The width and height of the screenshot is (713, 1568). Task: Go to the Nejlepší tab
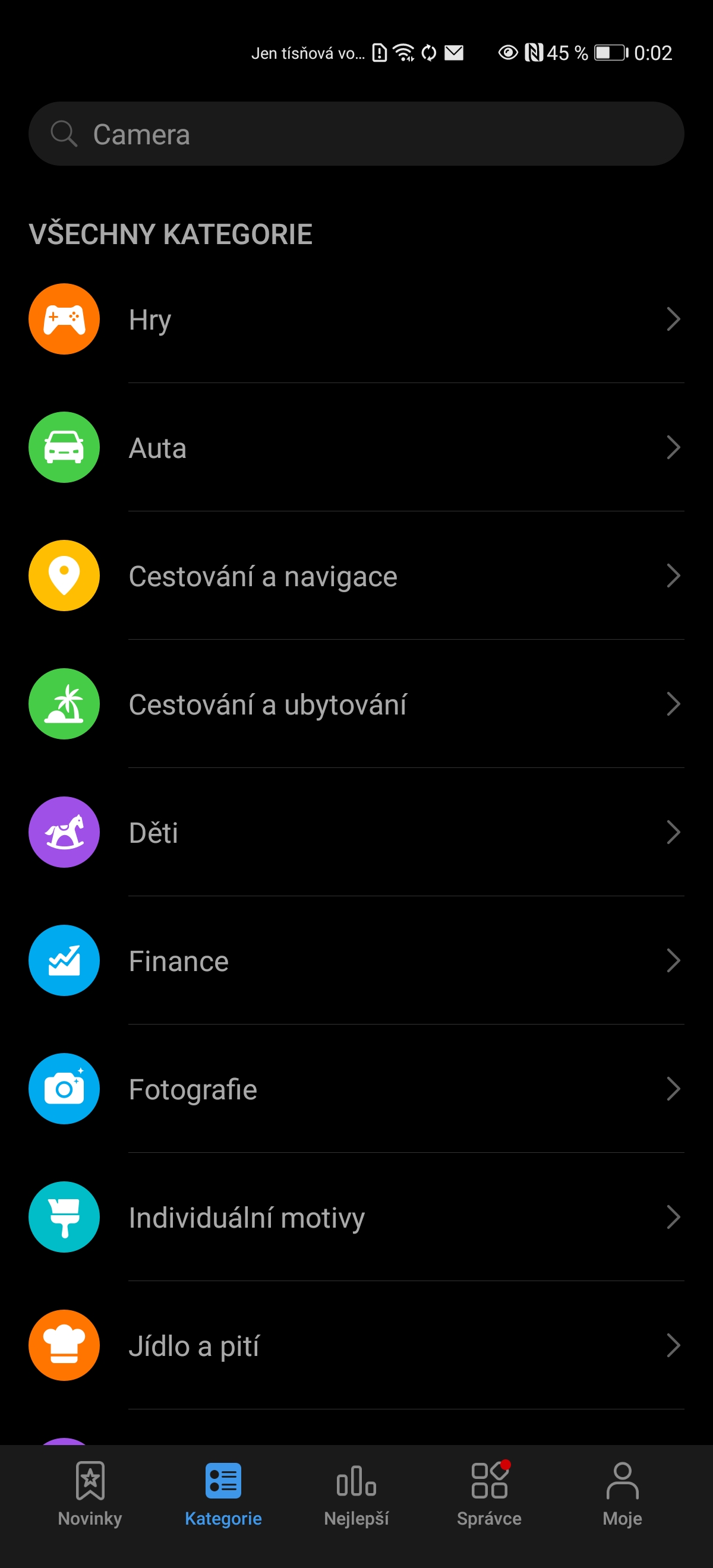pos(356,1494)
